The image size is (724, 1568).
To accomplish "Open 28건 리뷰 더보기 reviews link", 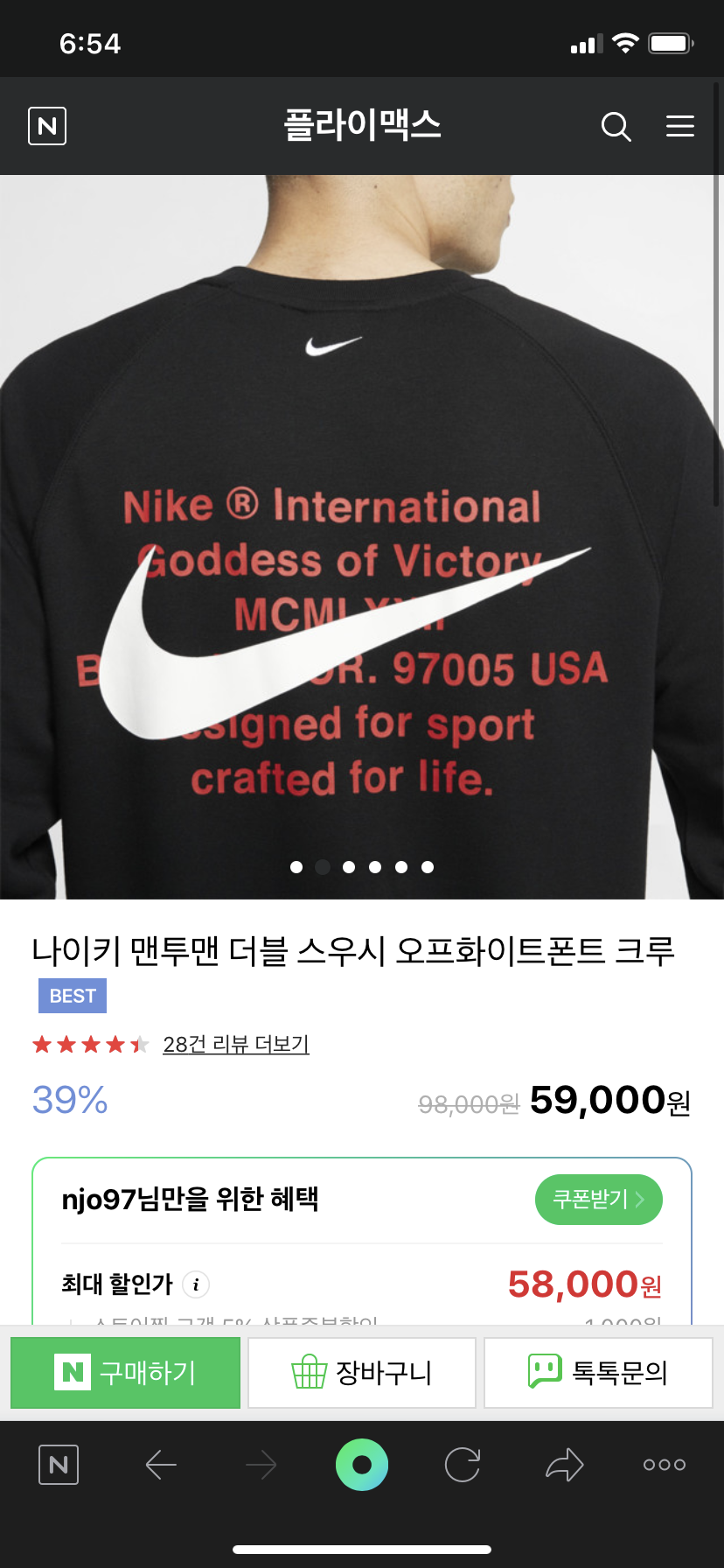I will tap(236, 1044).
